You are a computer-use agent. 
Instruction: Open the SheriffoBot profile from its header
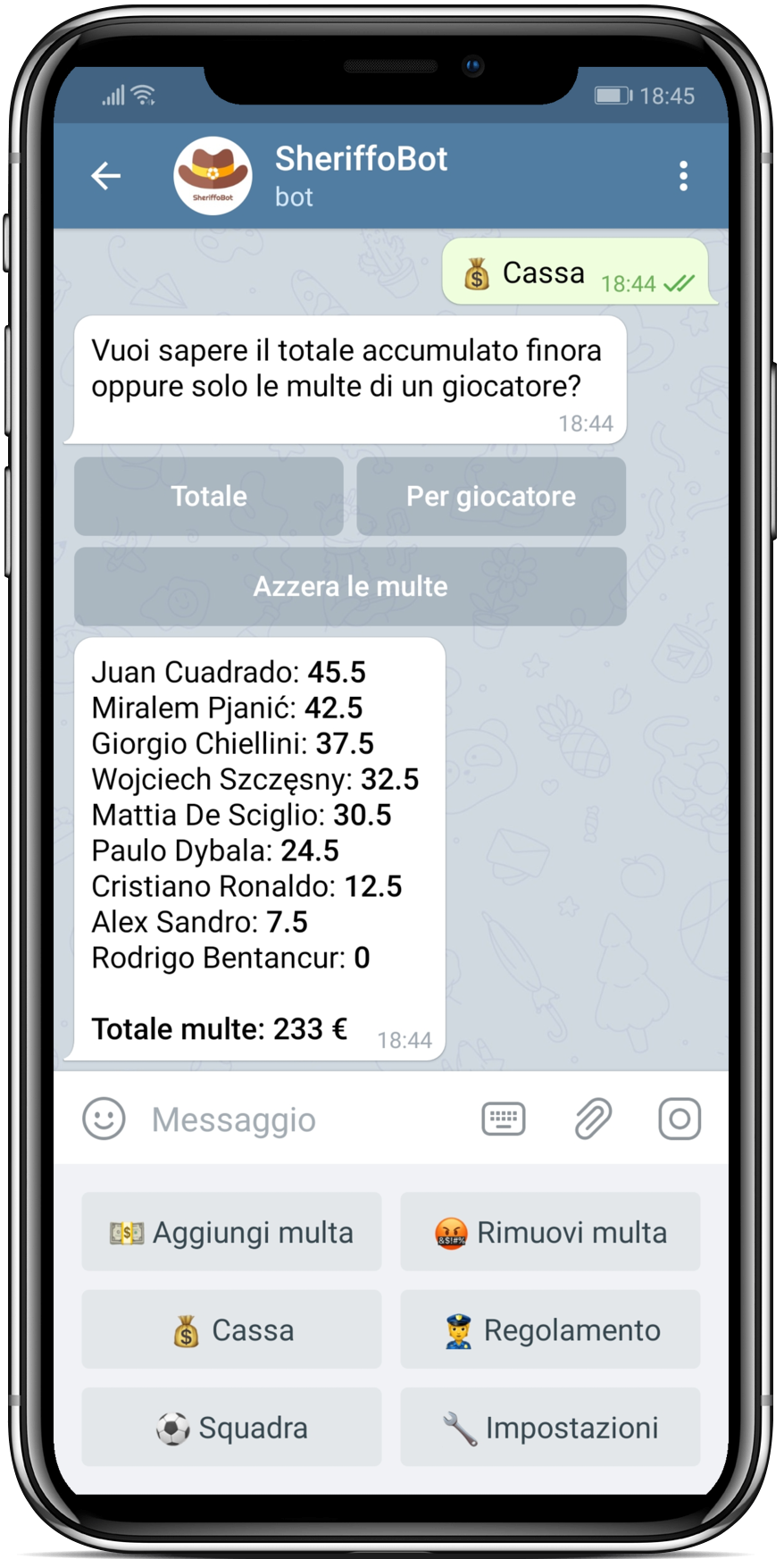(x=360, y=176)
